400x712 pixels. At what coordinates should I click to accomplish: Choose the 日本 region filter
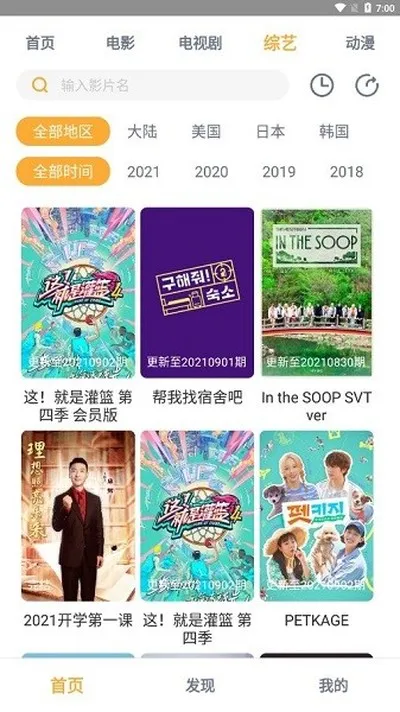click(x=271, y=132)
